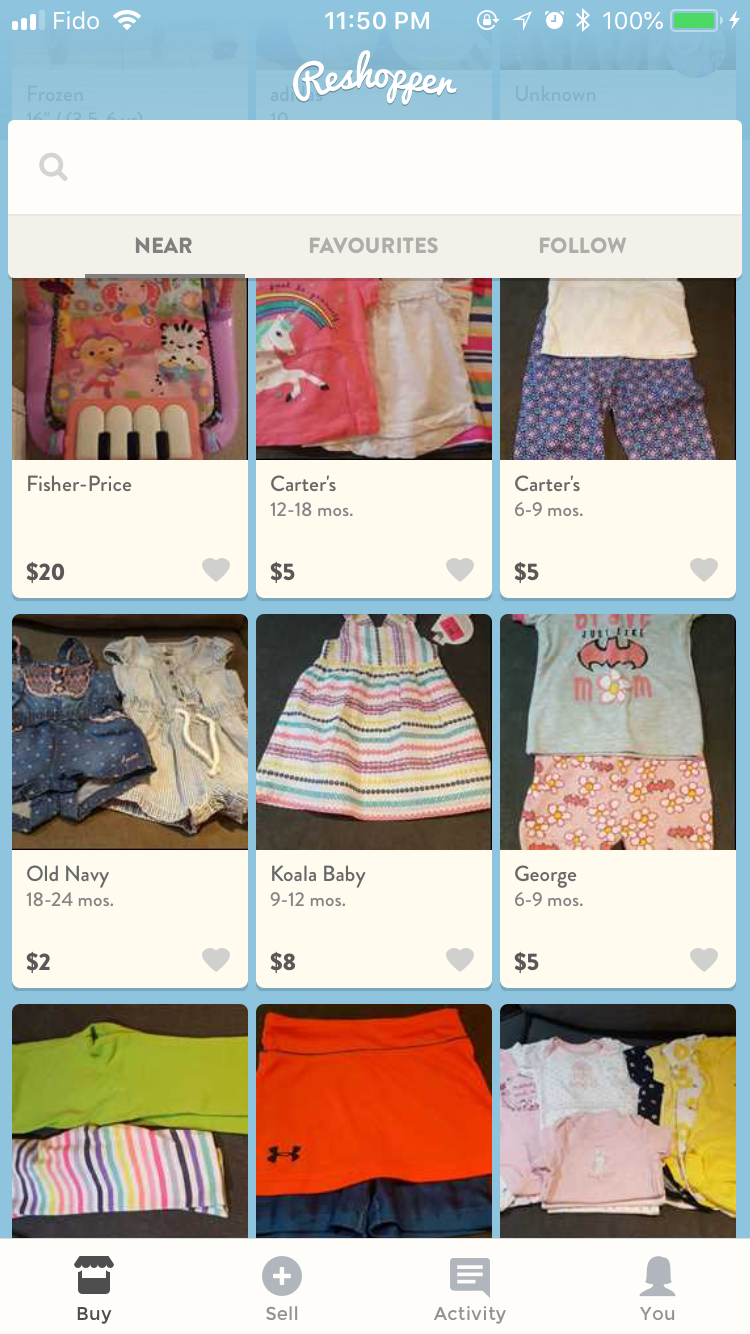Like the Carter's 6-9 mos. item
750x1334 pixels.
(x=704, y=570)
